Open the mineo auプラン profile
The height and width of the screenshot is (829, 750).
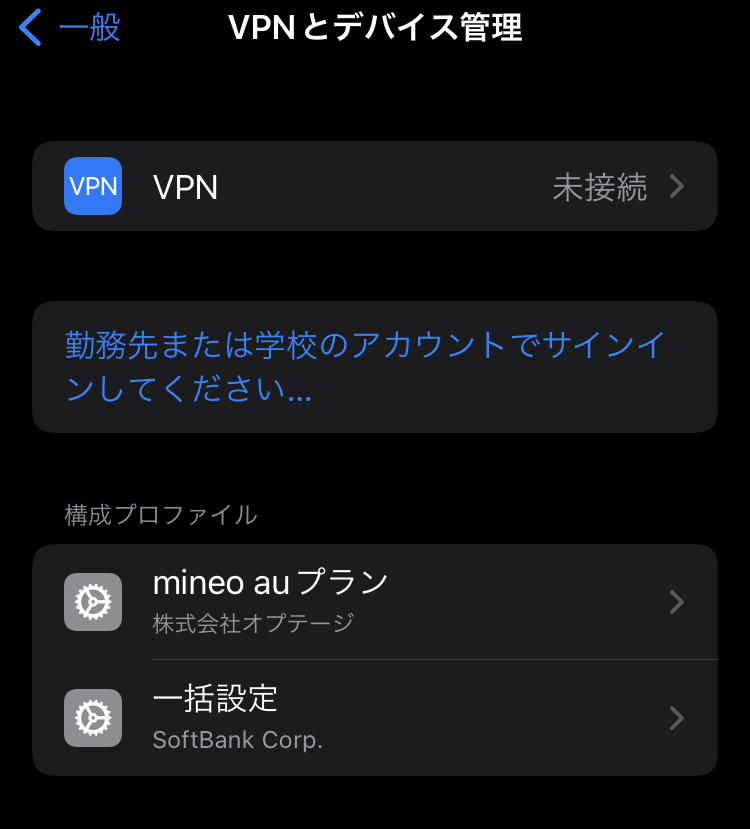(374, 602)
